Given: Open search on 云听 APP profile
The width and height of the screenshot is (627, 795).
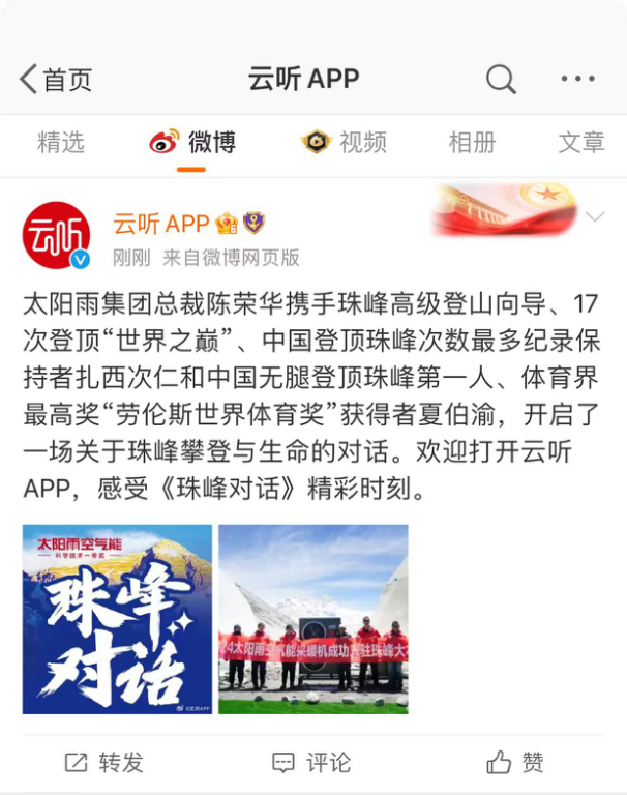Looking at the screenshot, I should [500, 79].
